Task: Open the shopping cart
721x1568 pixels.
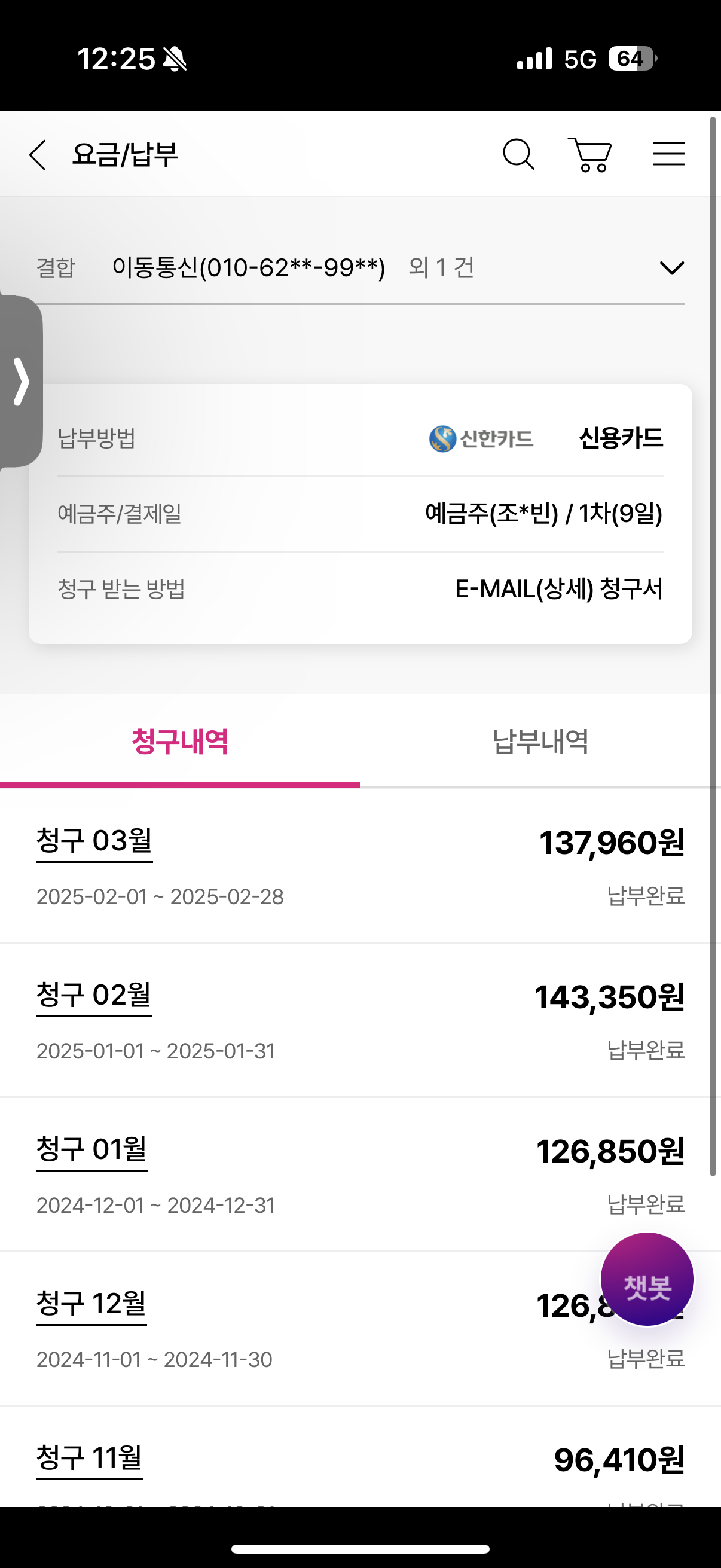Action: [x=589, y=155]
